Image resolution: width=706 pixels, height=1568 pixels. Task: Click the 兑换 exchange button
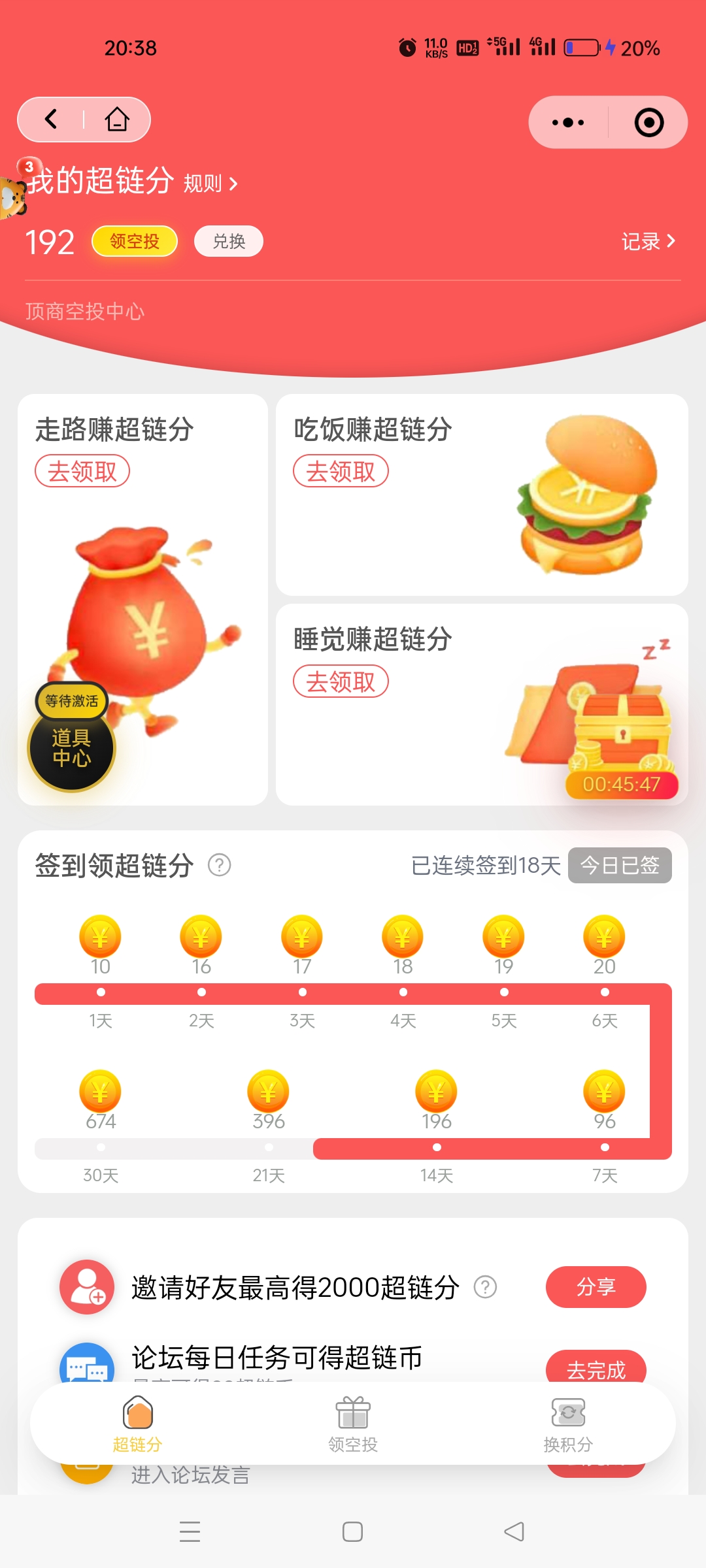pos(228,241)
